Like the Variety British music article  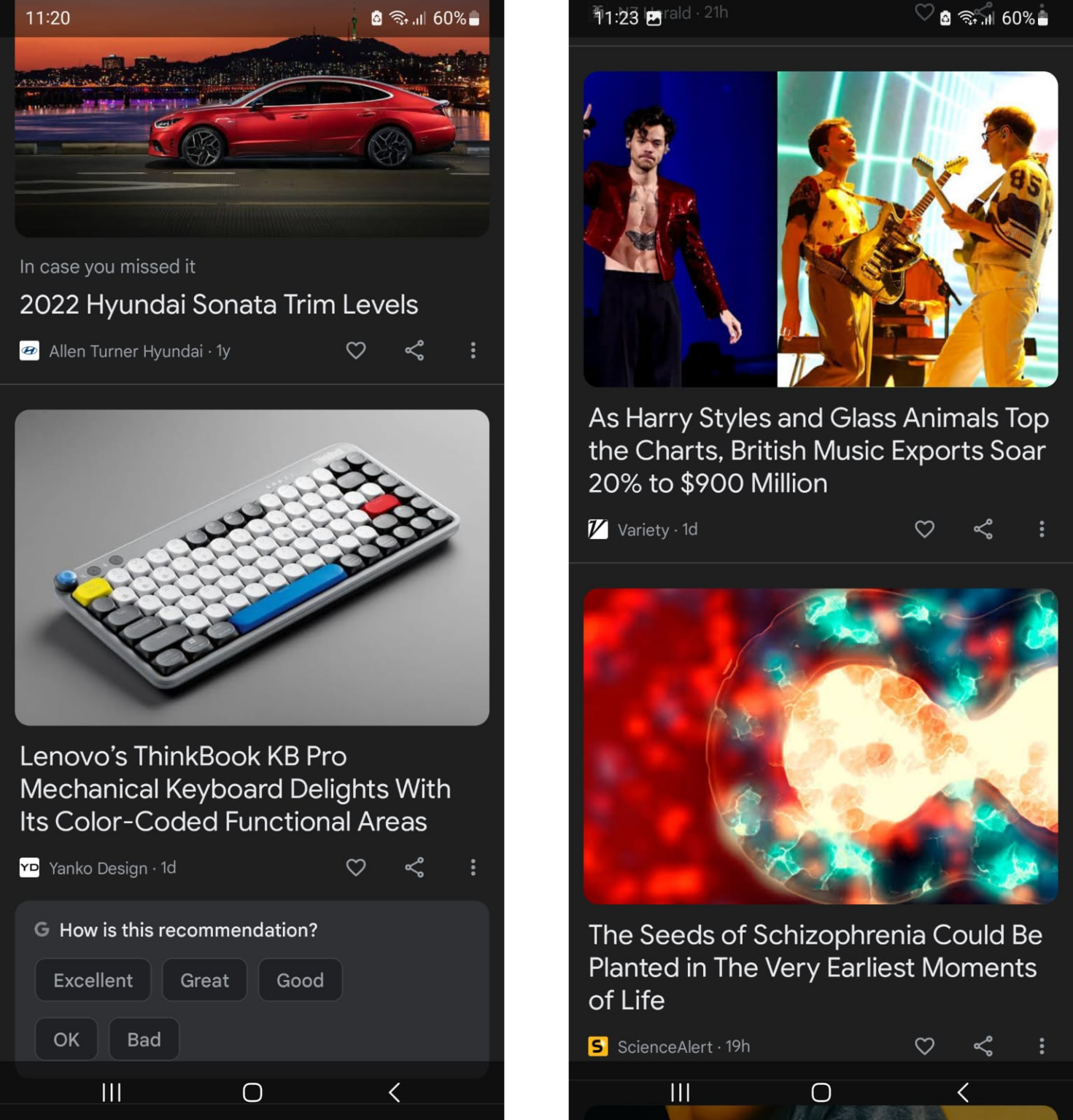point(924,529)
